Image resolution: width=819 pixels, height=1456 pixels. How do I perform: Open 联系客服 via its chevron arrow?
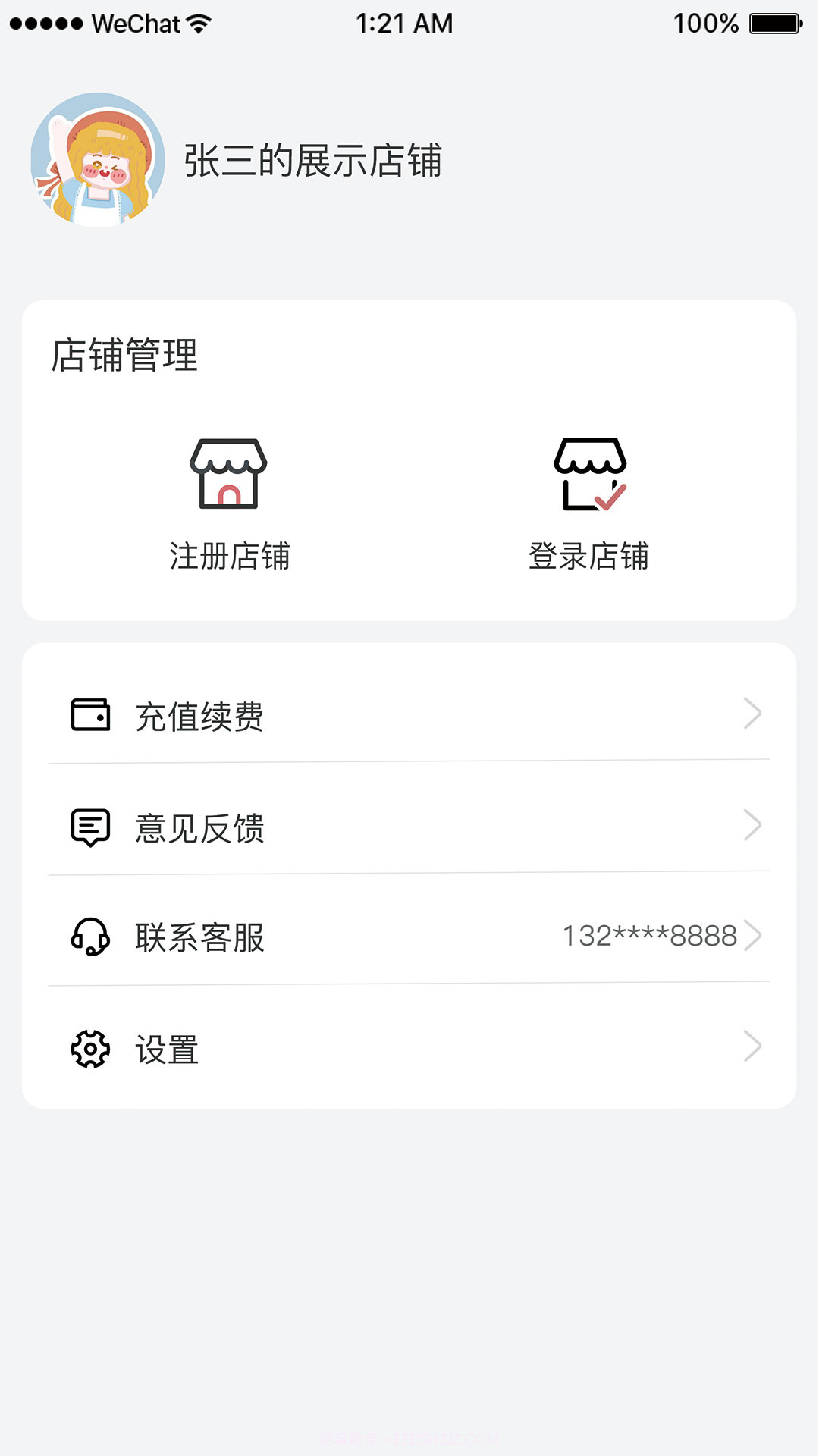[752, 935]
